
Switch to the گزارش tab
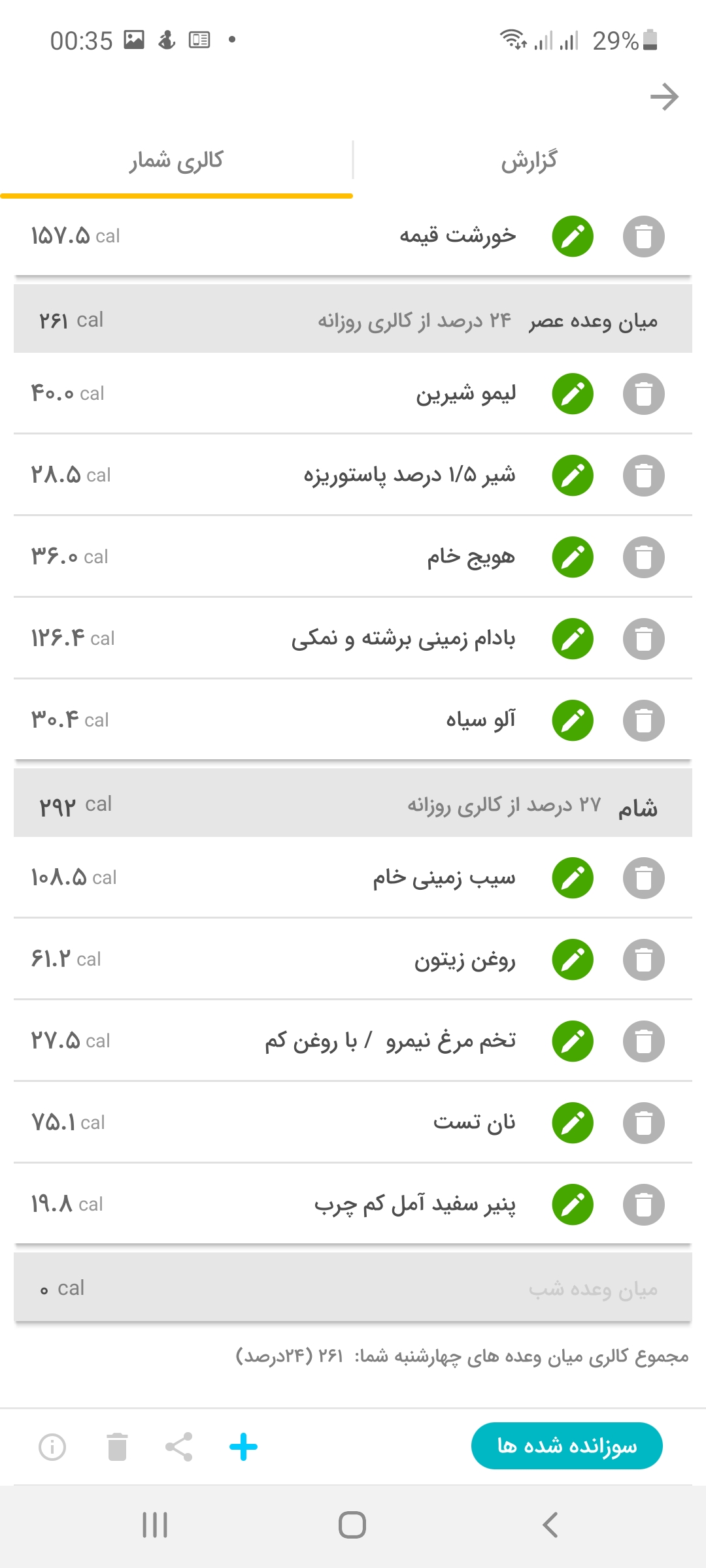click(x=529, y=161)
